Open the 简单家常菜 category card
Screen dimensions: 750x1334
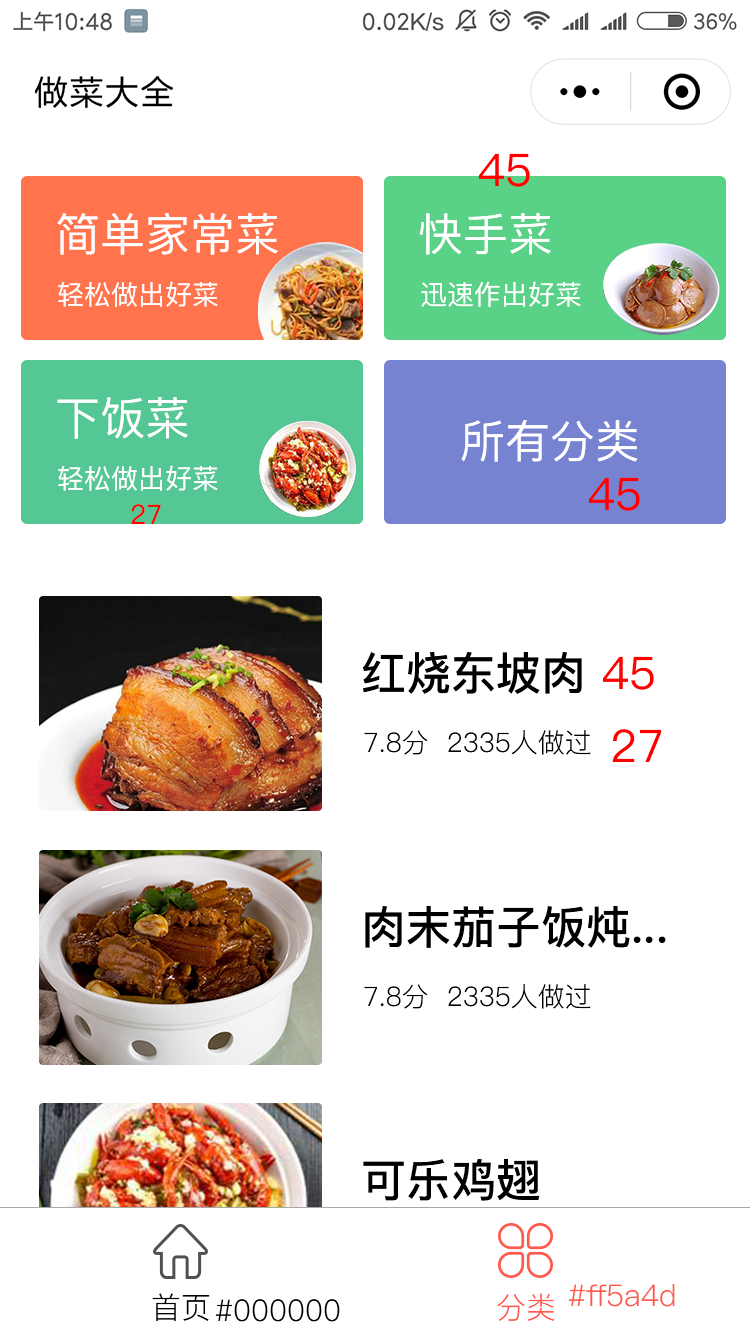pyautogui.click(x=192, y=258)
